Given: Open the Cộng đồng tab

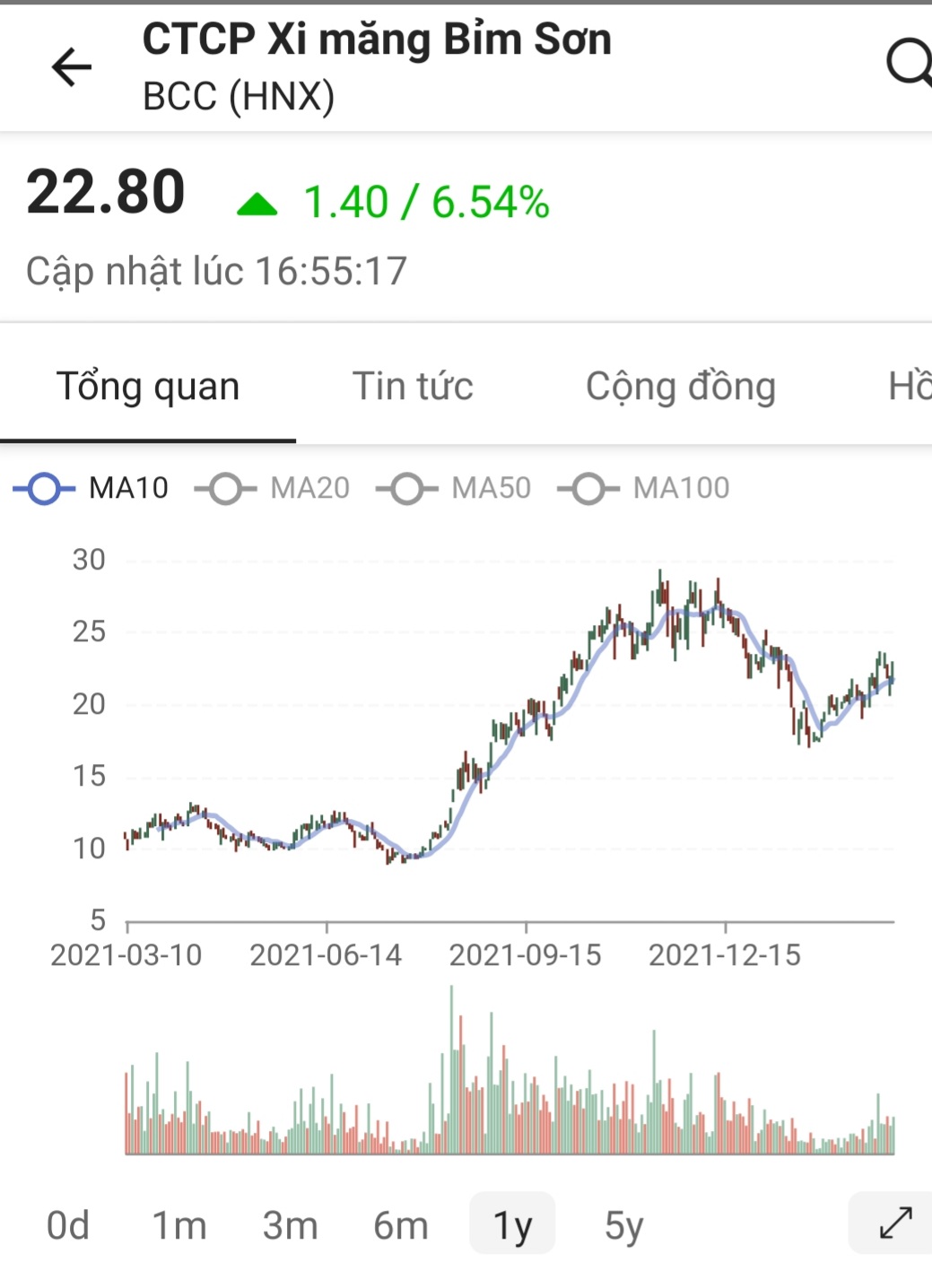Looking at the screenshot, I should click(680, 387).
